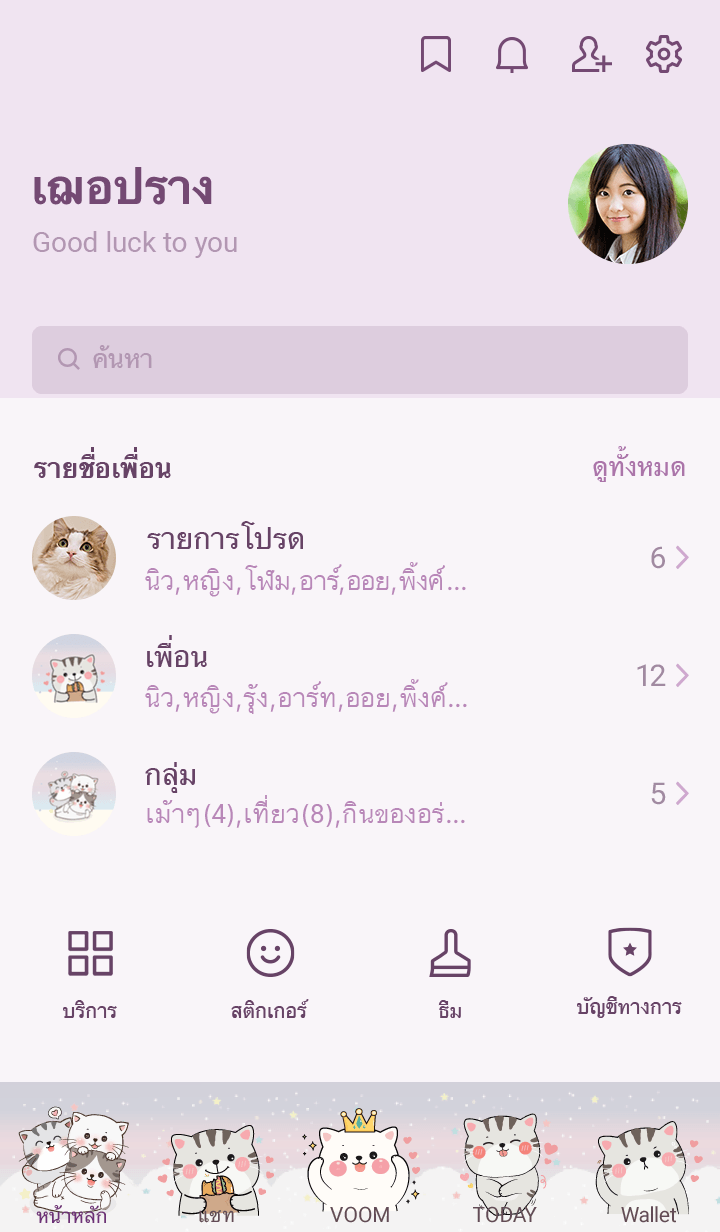
Task: Open the bookmark (Keep) icon
Action: 436,55
